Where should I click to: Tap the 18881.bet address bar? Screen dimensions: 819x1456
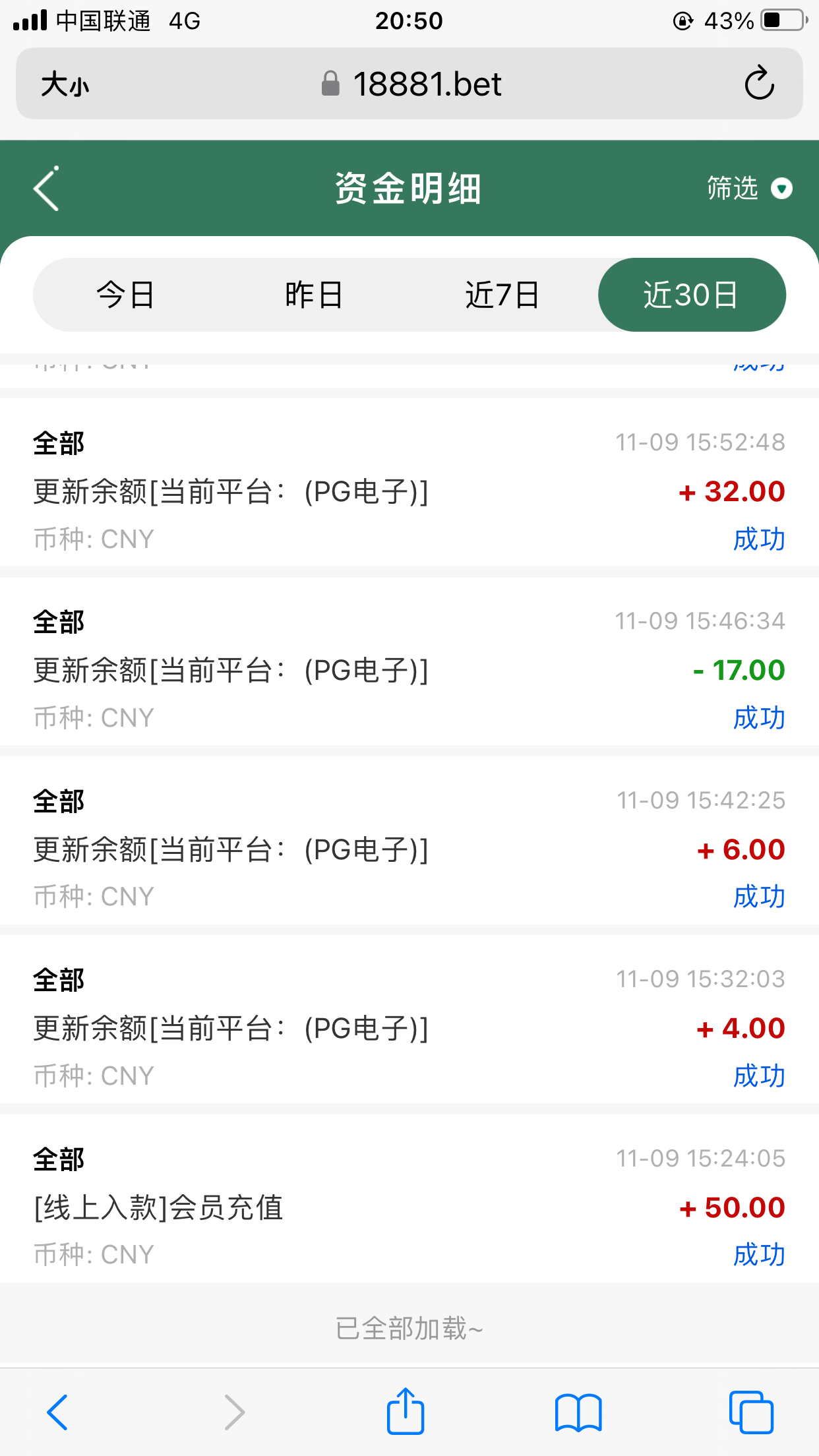pyautogui.click(x=410, y=84)
